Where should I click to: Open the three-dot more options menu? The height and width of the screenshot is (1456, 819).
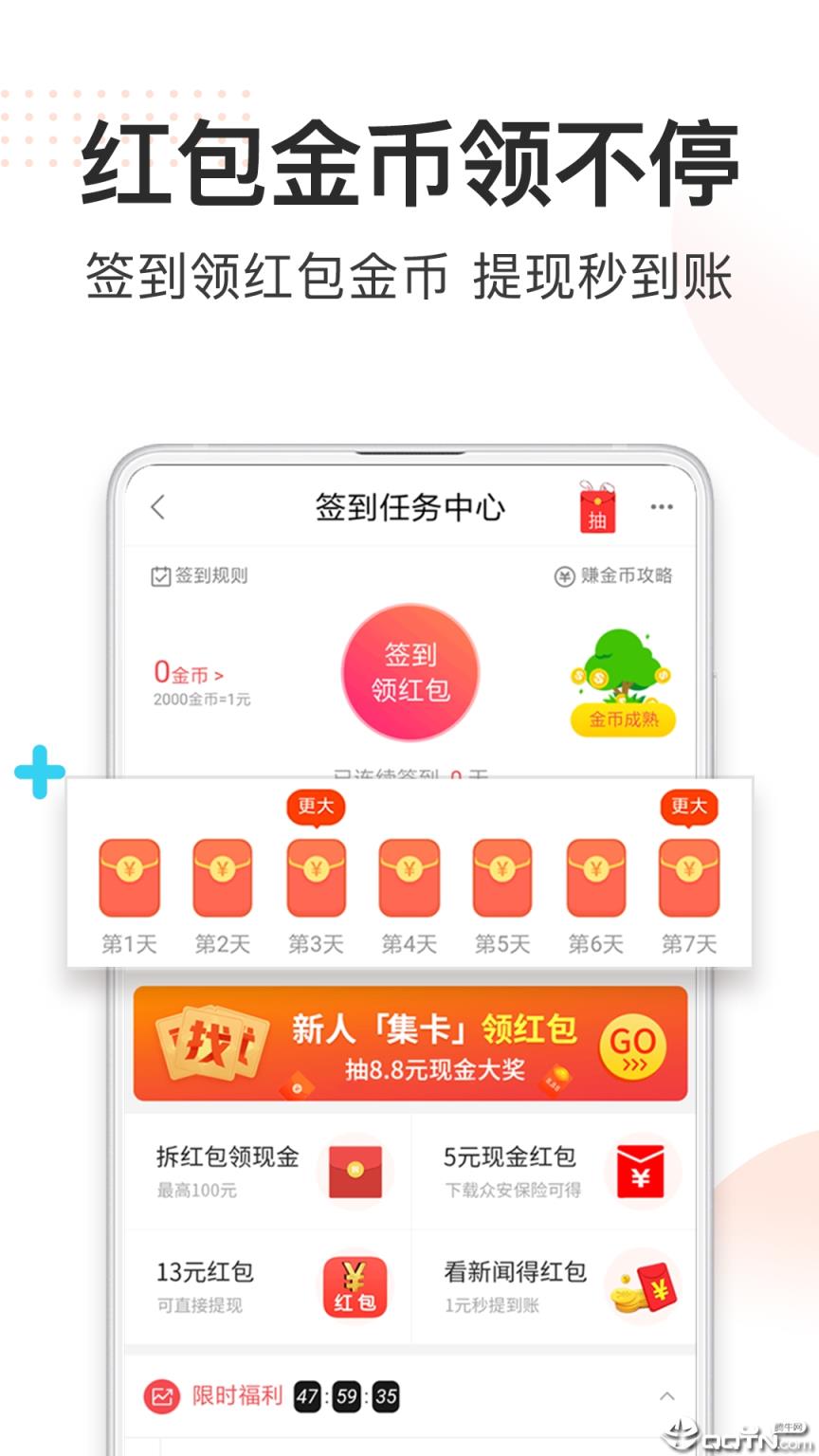pos(661,508)
